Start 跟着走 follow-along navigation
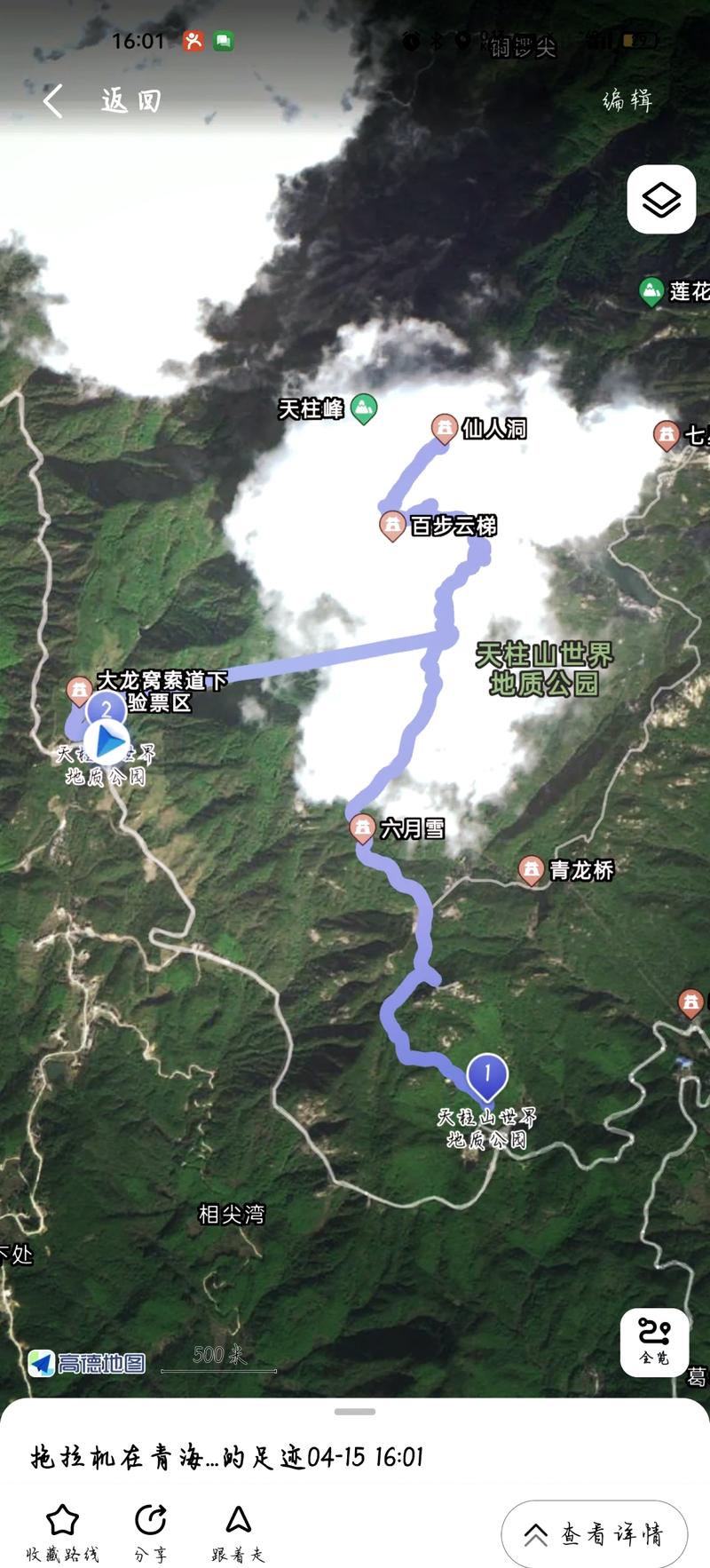Image resolution: width=710 pixels, height=1568 pixels. click(x=238, y=1533)
